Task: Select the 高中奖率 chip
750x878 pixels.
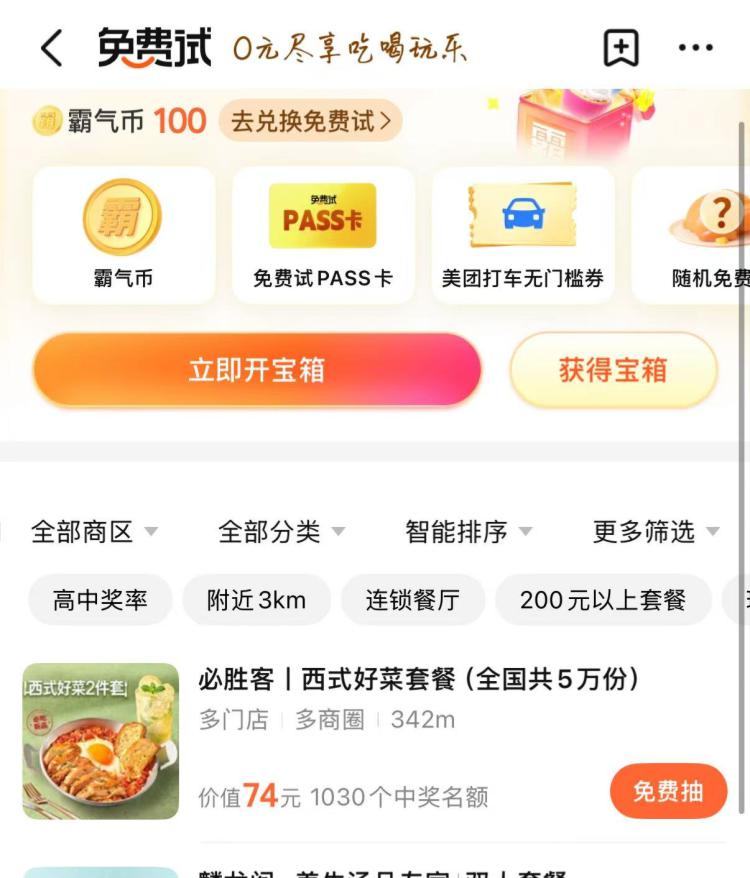Action: pos(100,600)
